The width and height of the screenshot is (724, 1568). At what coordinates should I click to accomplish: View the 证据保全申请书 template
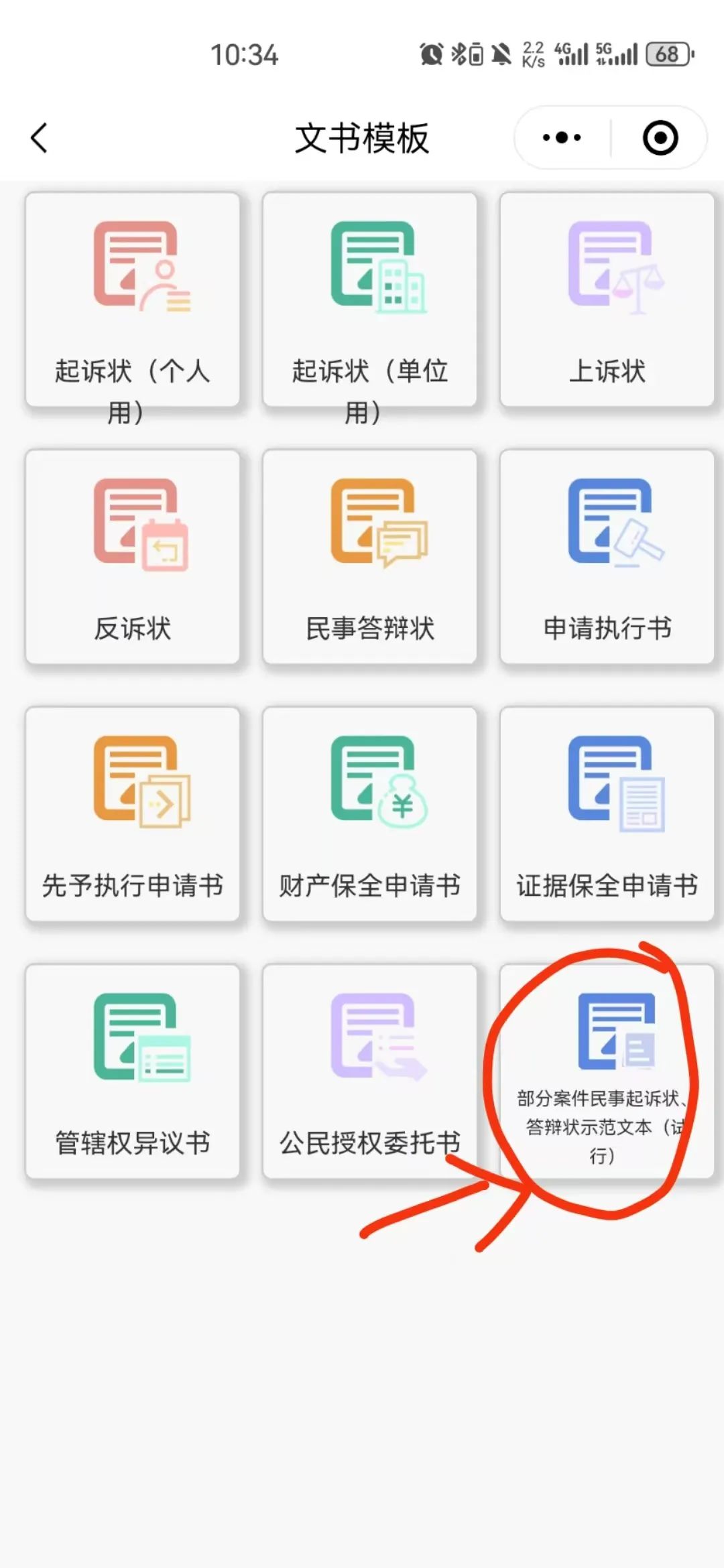click(607, 815)
